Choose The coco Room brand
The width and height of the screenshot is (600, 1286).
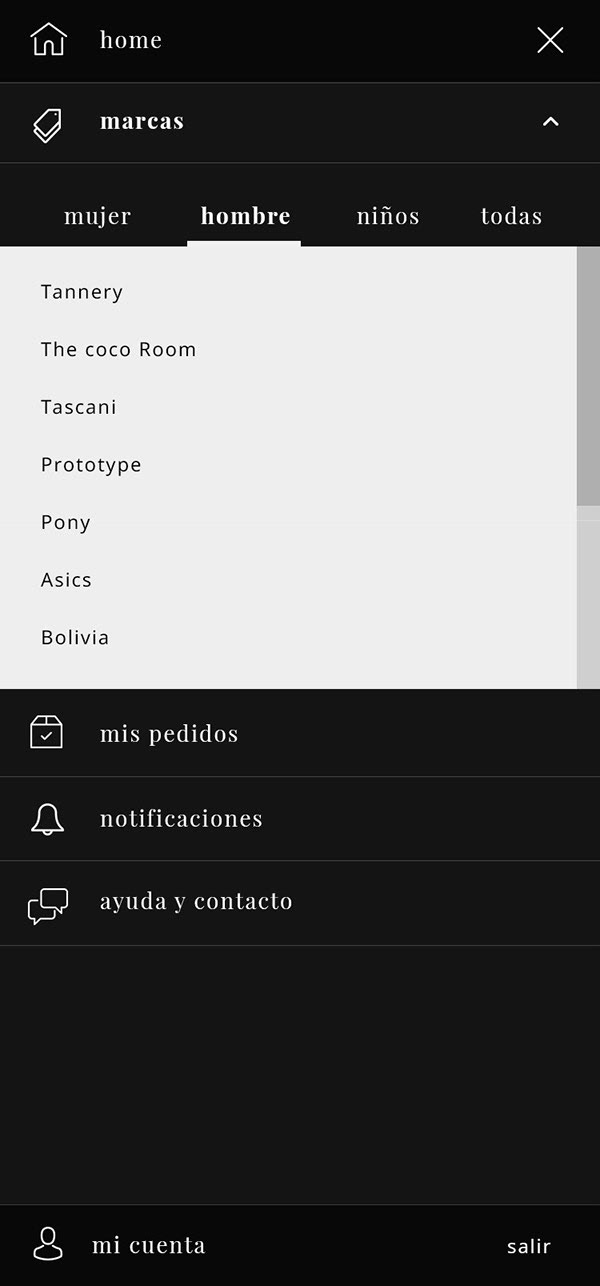118,350
